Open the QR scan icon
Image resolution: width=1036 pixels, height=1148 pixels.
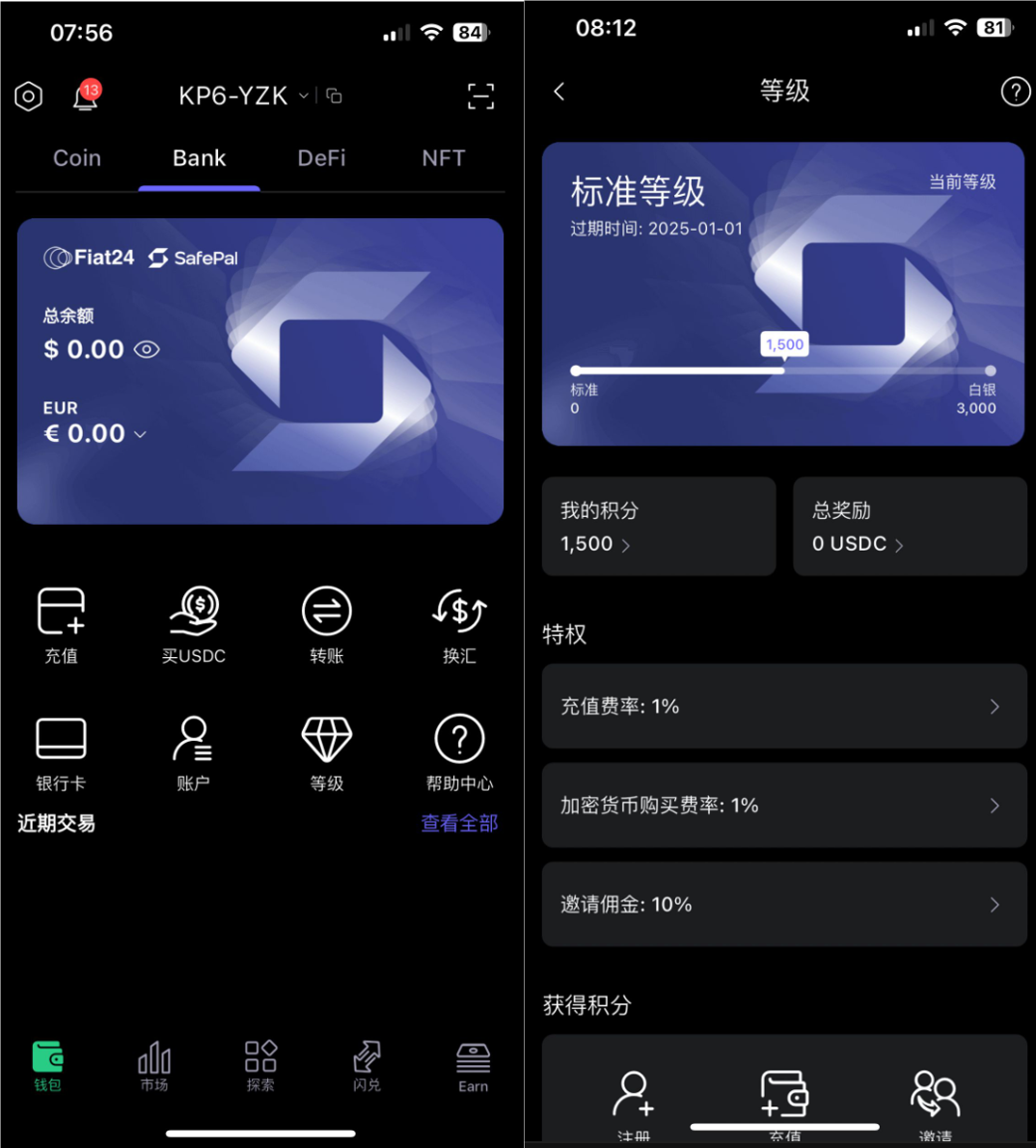point(480,96)
